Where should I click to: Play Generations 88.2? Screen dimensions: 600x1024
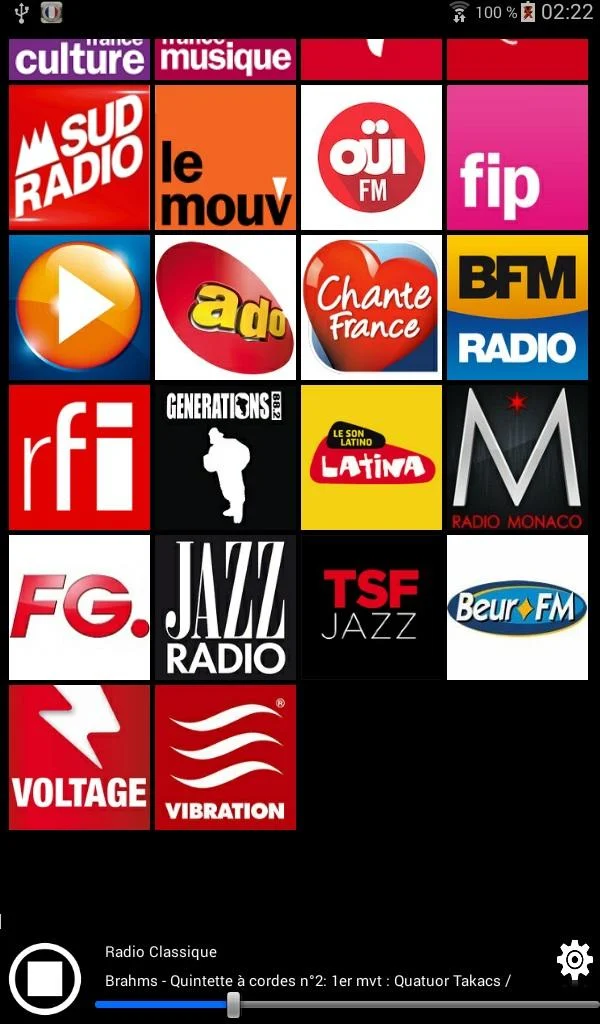[225, 457]
